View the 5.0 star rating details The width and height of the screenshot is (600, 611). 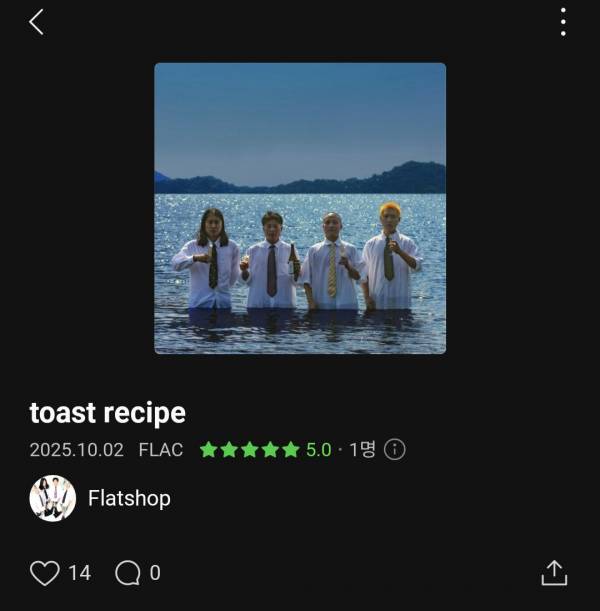click(265, 450)
